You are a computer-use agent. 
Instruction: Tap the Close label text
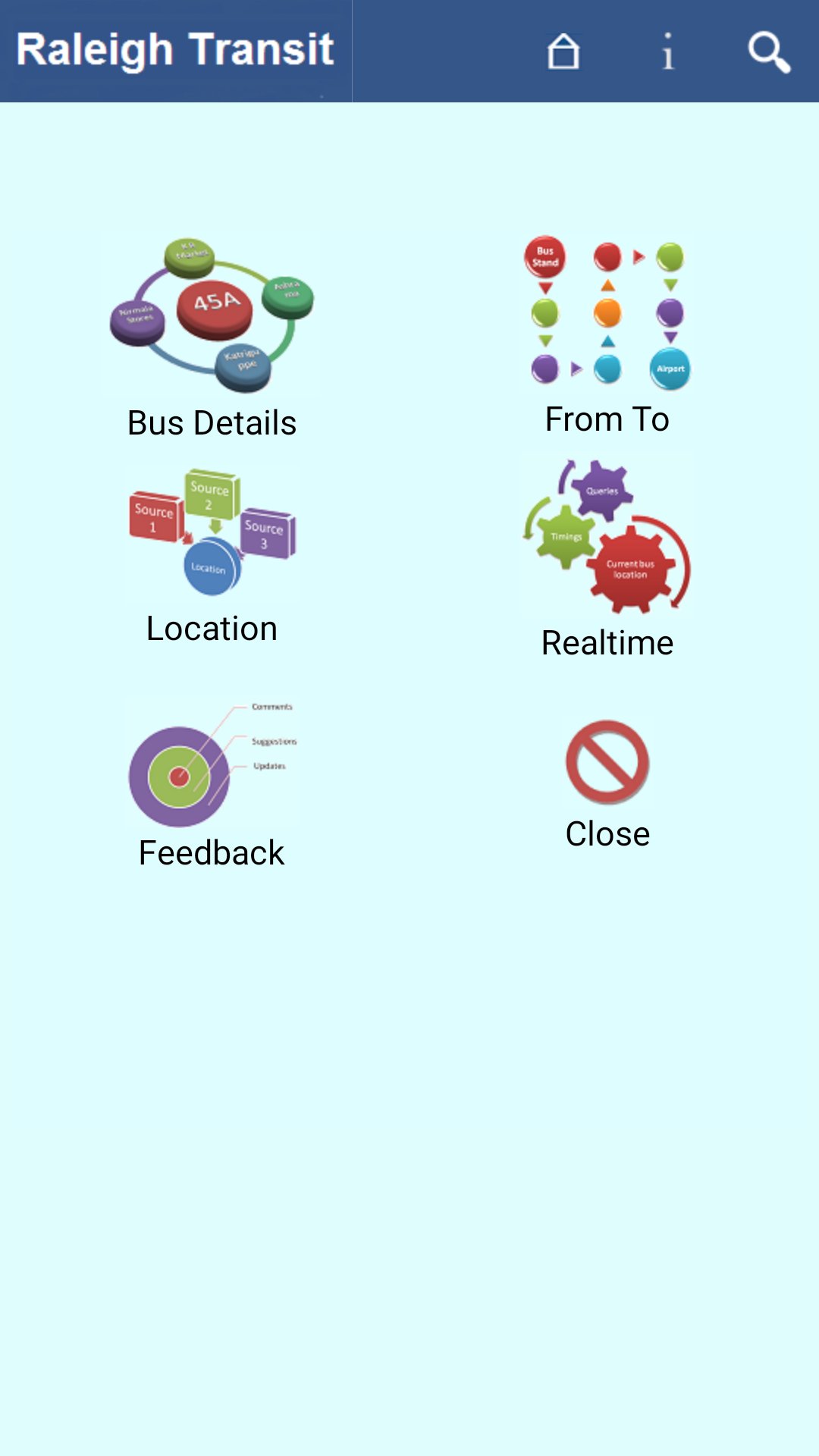(607, 833)
